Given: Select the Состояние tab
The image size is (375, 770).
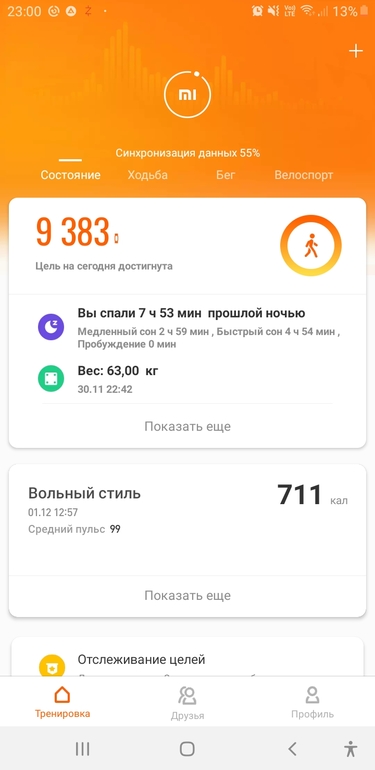Looking at the screenshot, I should coord(71,175).
